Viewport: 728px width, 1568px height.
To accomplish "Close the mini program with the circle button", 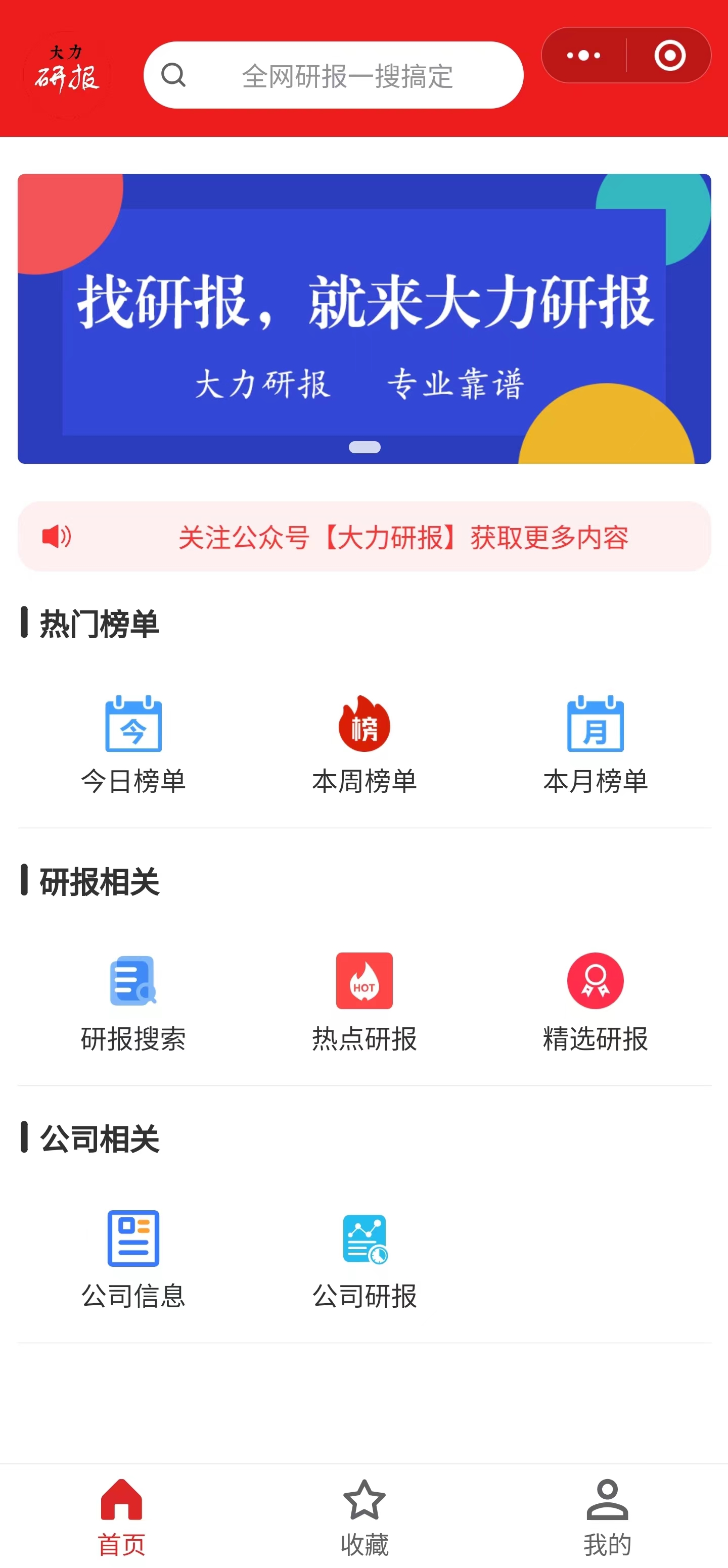I will click(x=669, y=56).
